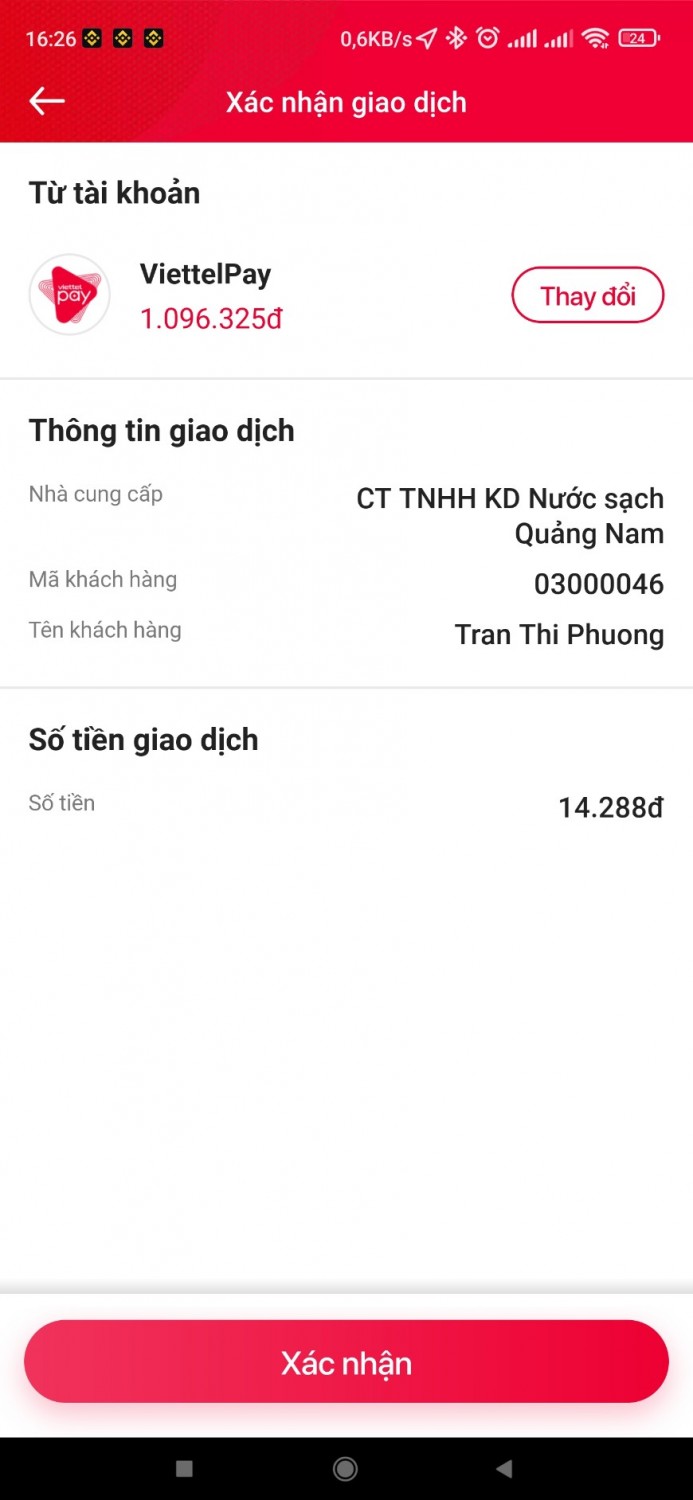Open recent apps from the navigation bar

coord(184,1468)
